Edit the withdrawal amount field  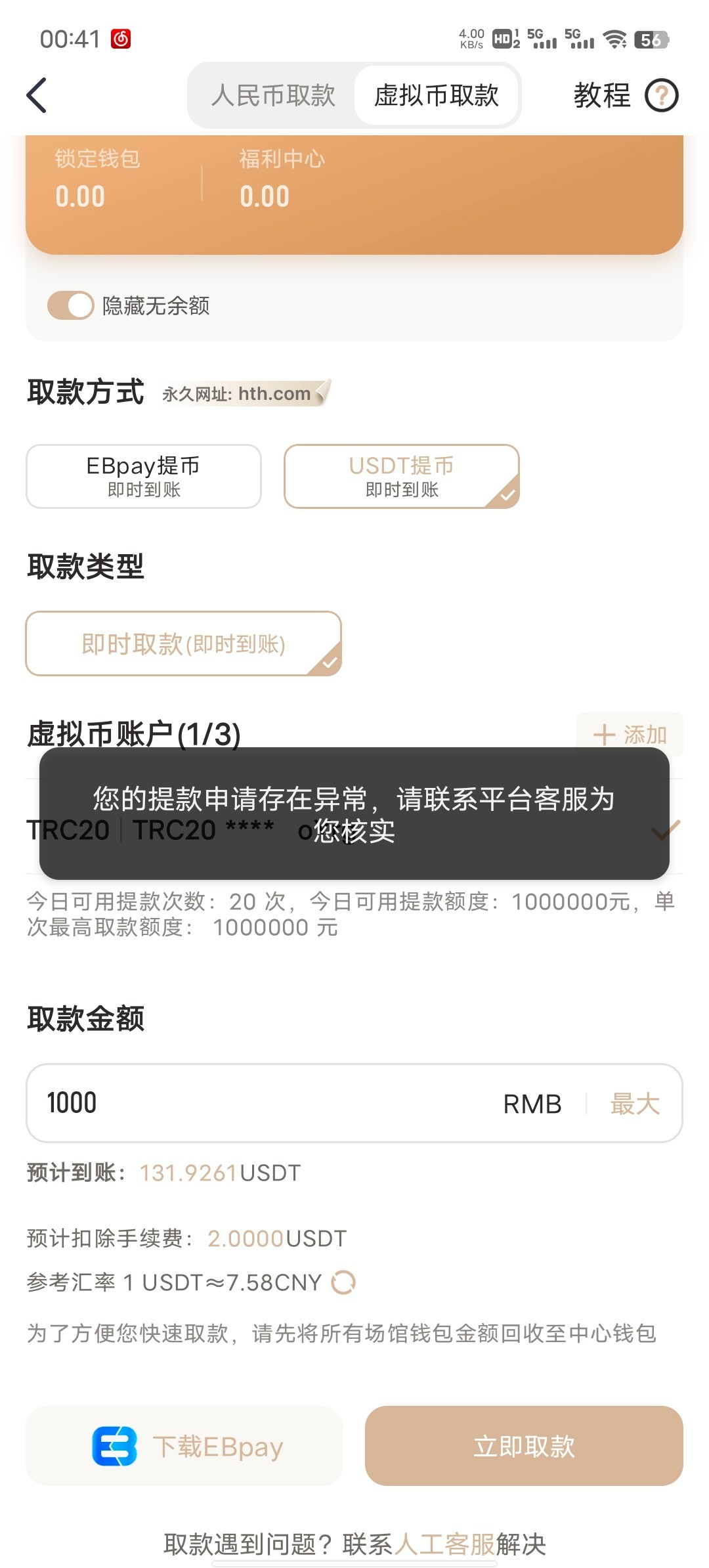point(263,1103)
